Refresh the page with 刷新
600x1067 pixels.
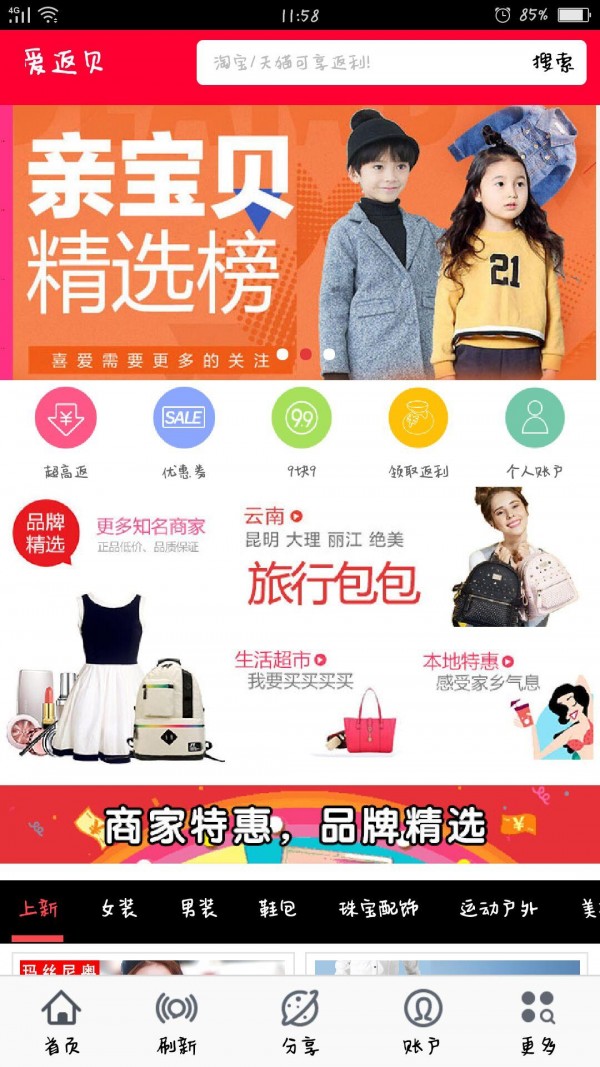pyautogui.click(x=176, y=1022)
